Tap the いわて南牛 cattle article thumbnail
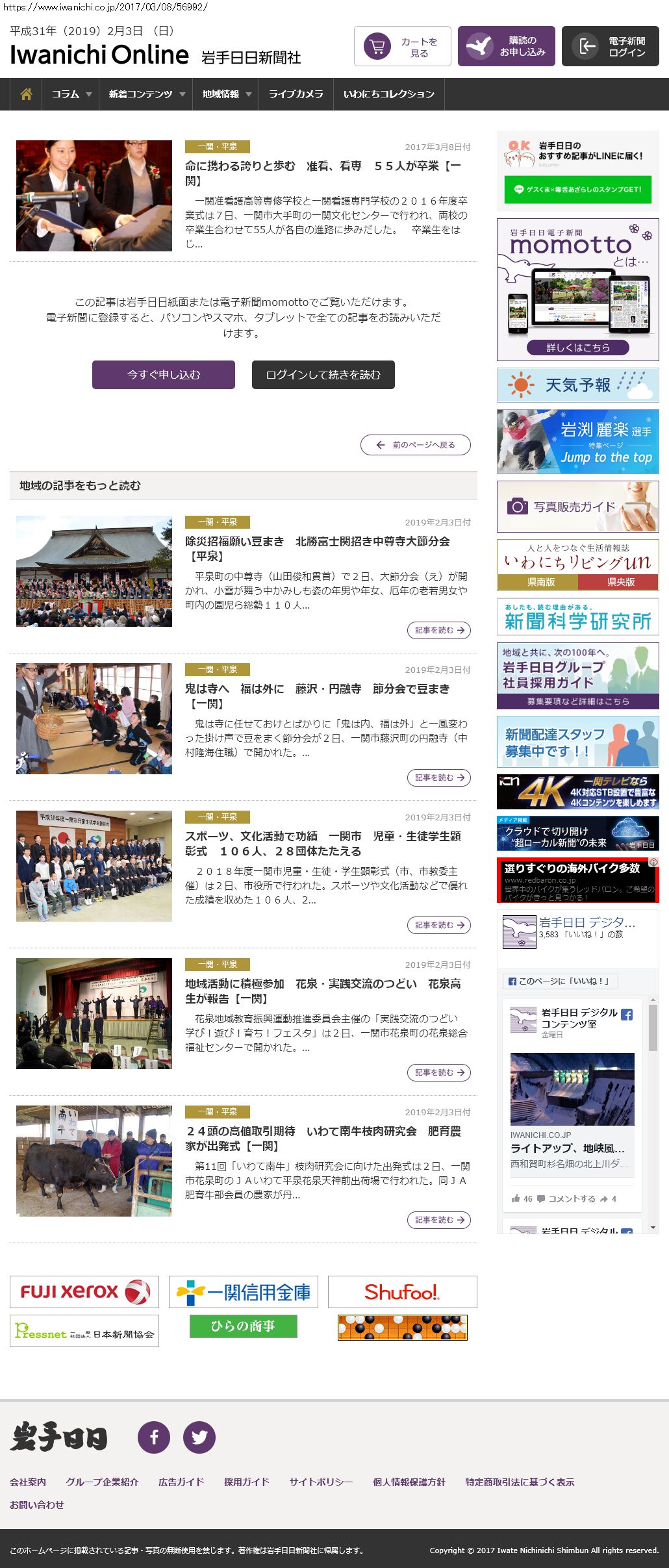 point(94,1161)
